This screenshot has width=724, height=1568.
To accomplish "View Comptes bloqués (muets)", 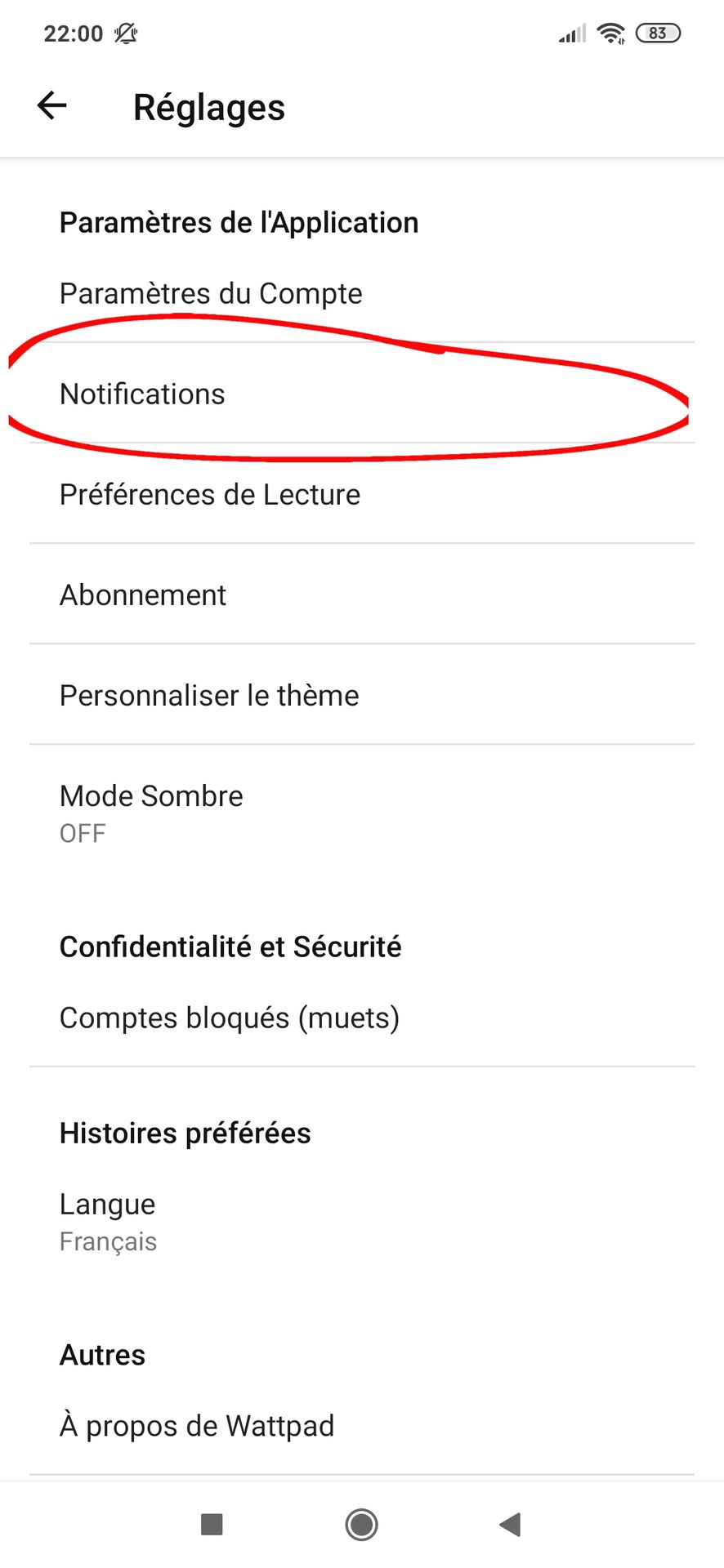I will [362, 1018].
